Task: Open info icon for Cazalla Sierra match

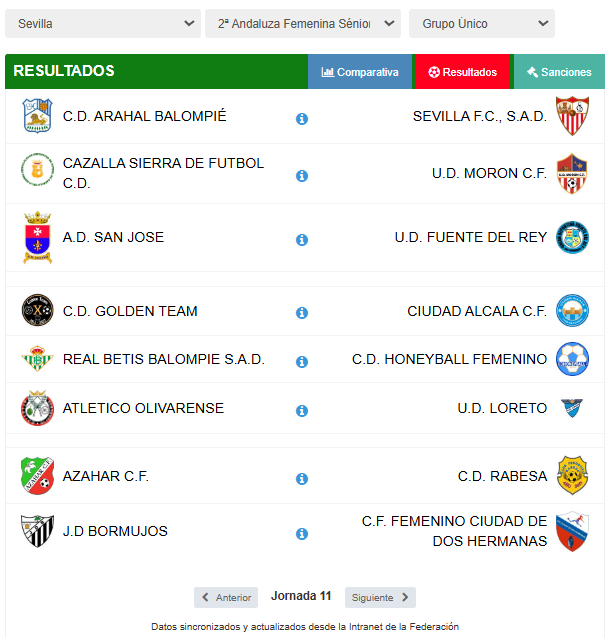Action: [x=302, y=176]
